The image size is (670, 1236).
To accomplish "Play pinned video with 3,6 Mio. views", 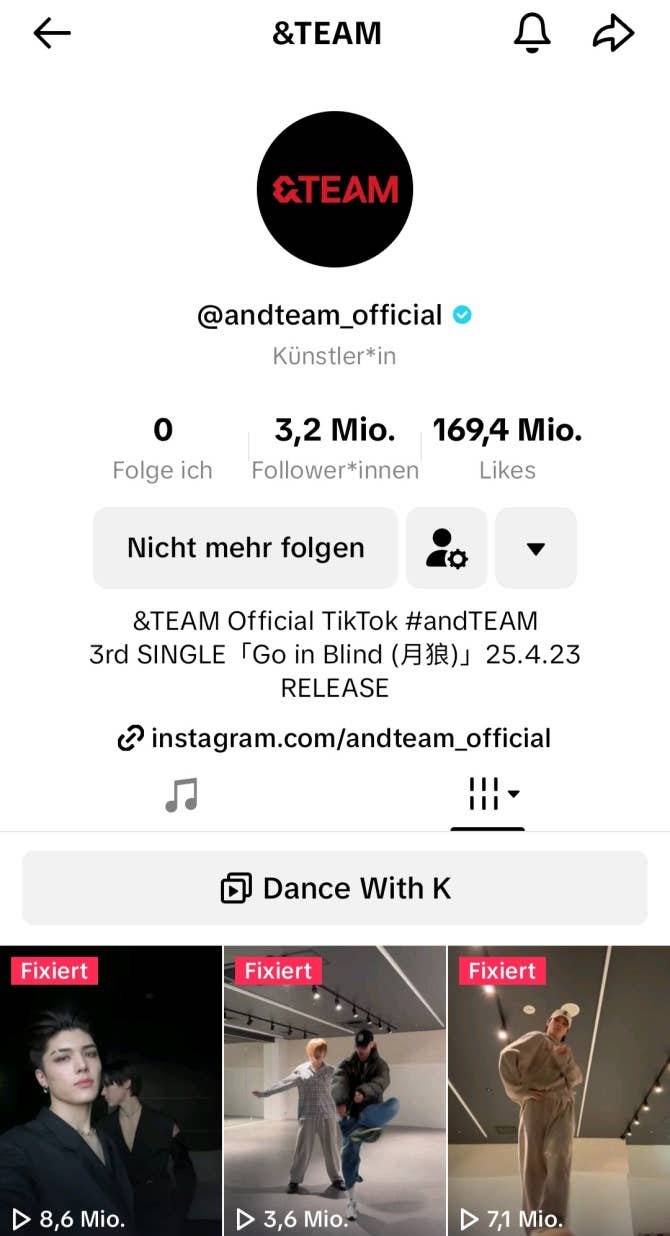I will click(334, 1090).
